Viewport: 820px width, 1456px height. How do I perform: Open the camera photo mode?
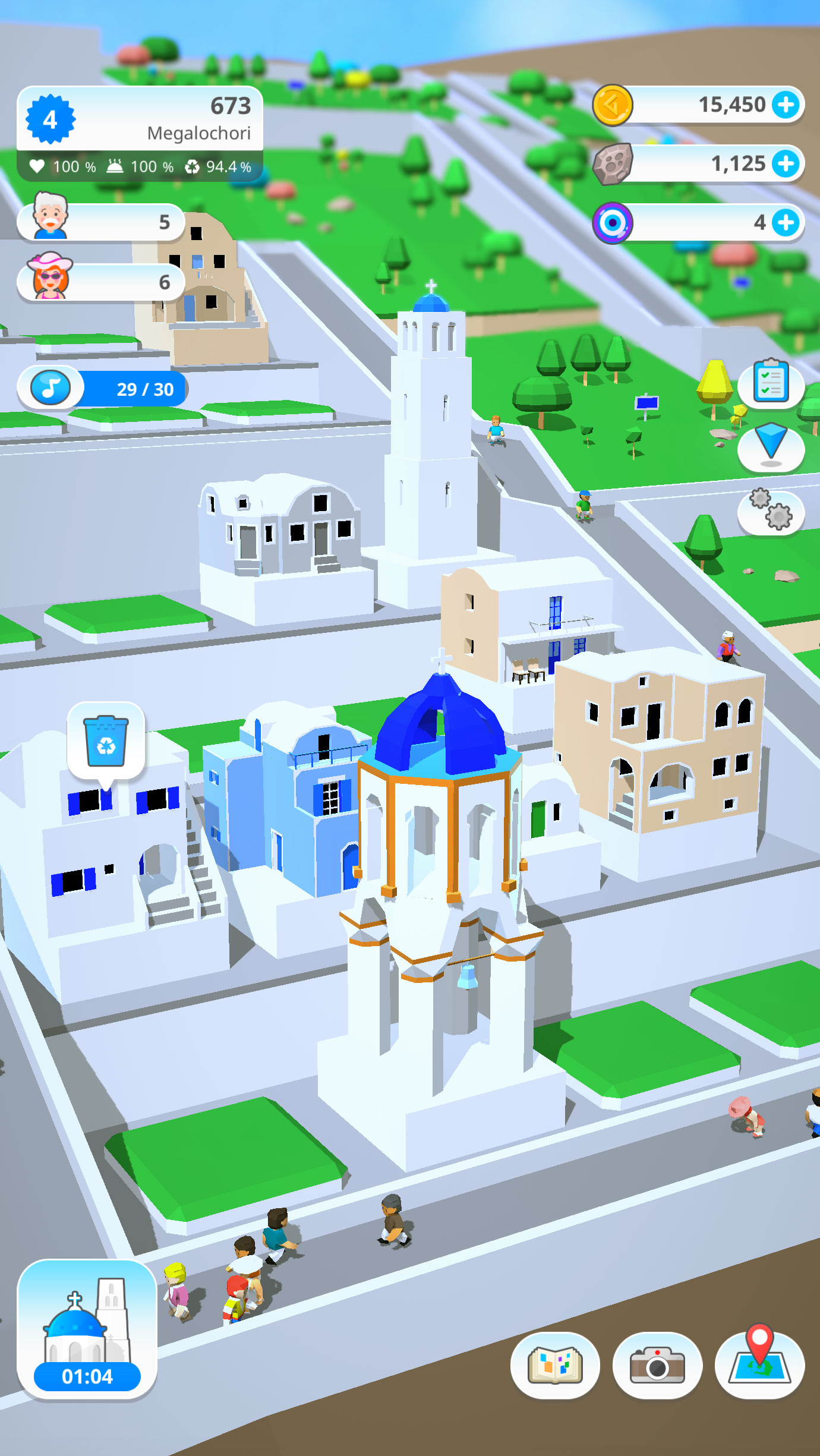pos(657,1366)
